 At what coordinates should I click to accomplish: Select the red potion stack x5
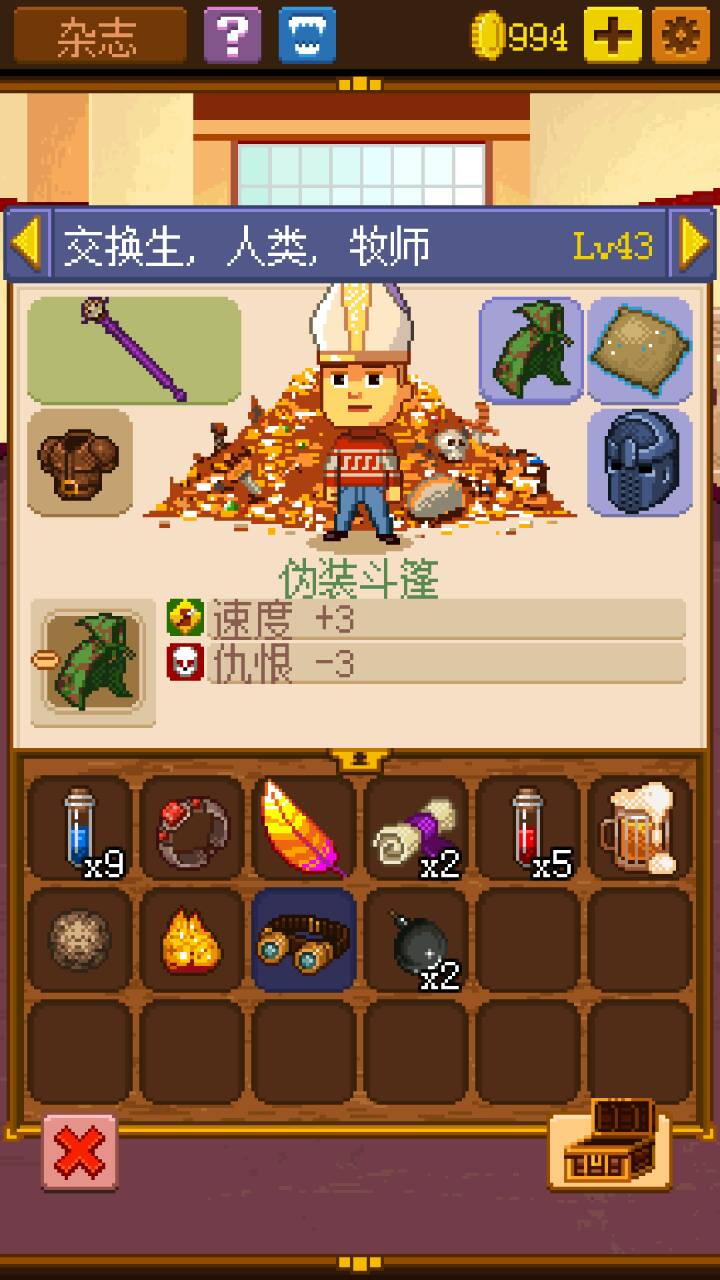click(x=528, y=828)
